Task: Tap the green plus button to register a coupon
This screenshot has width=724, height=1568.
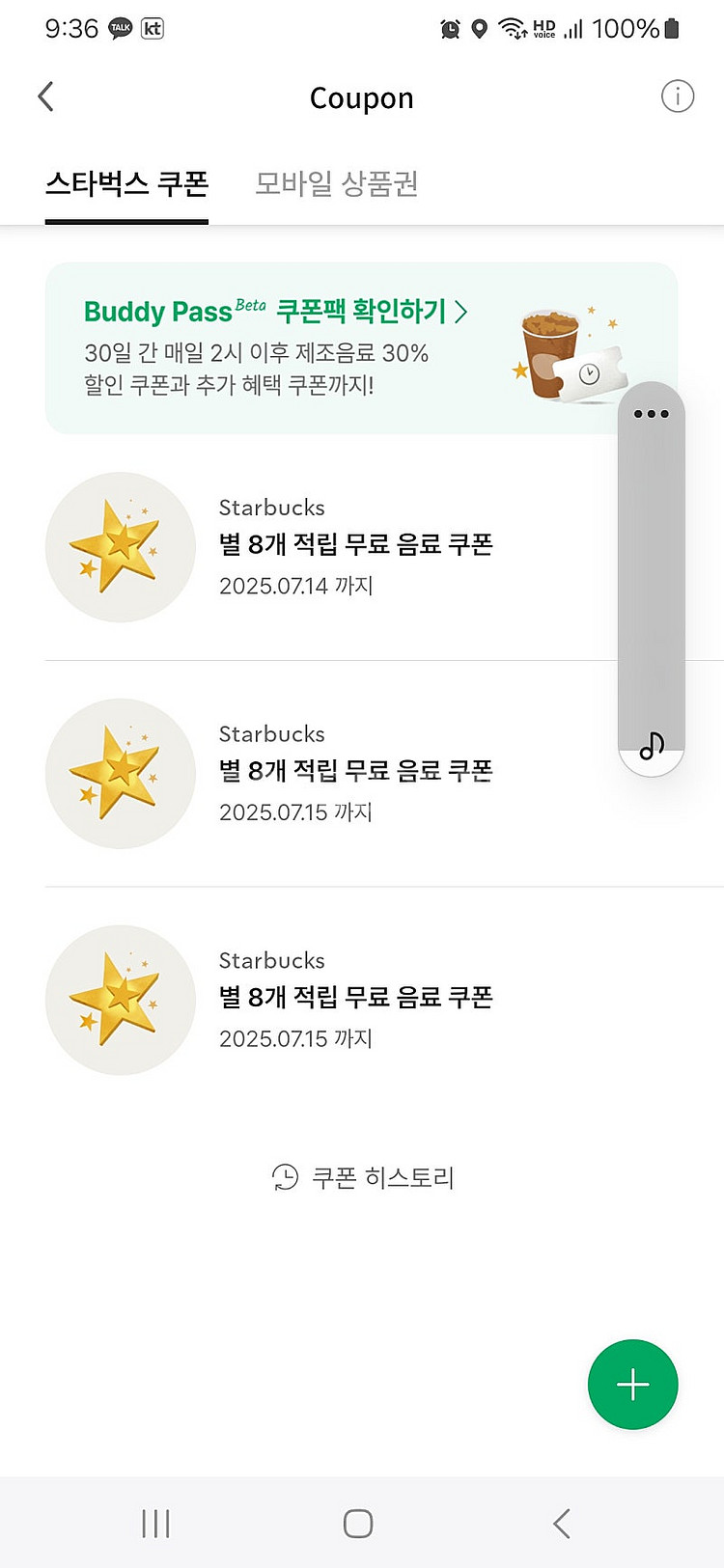Action: 632,1385
